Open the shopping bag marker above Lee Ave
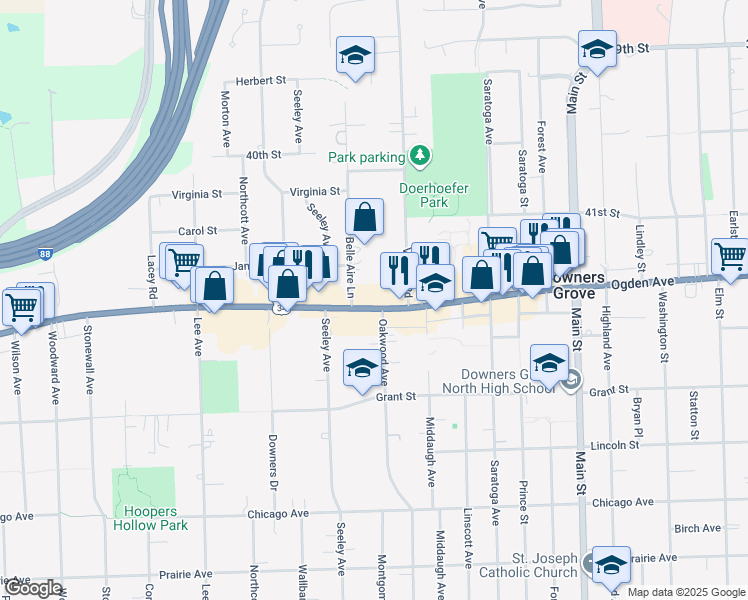Viewport: 748px width, 600px height. (x=214, y=286)
